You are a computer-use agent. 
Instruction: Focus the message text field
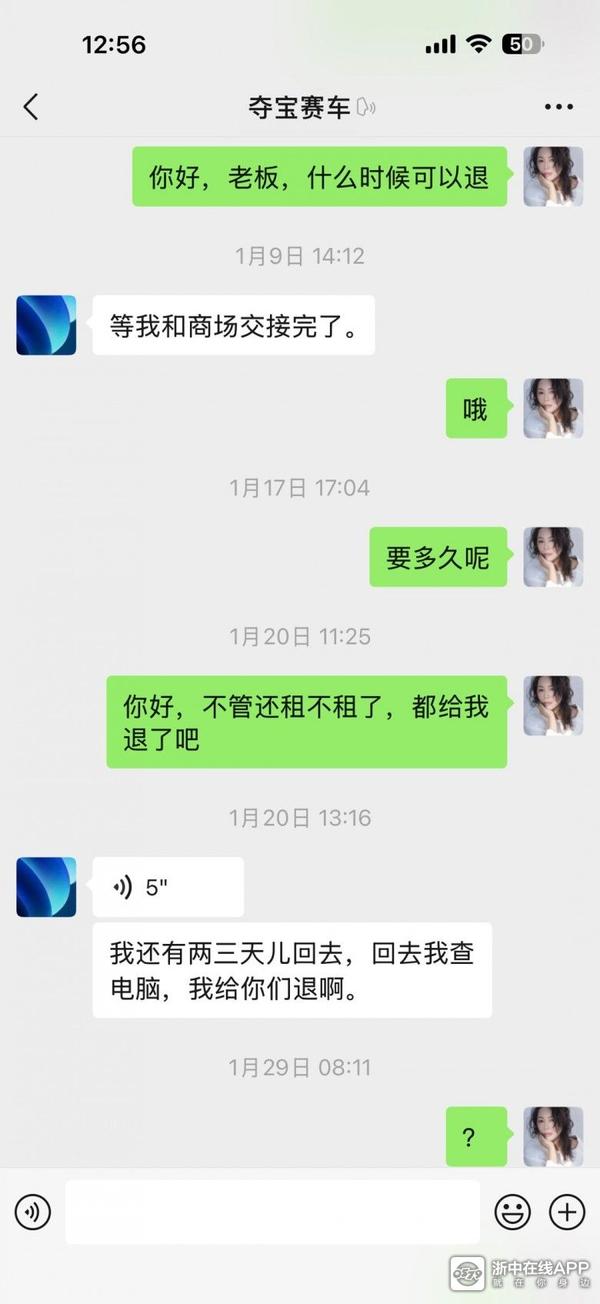point(272,1213)
